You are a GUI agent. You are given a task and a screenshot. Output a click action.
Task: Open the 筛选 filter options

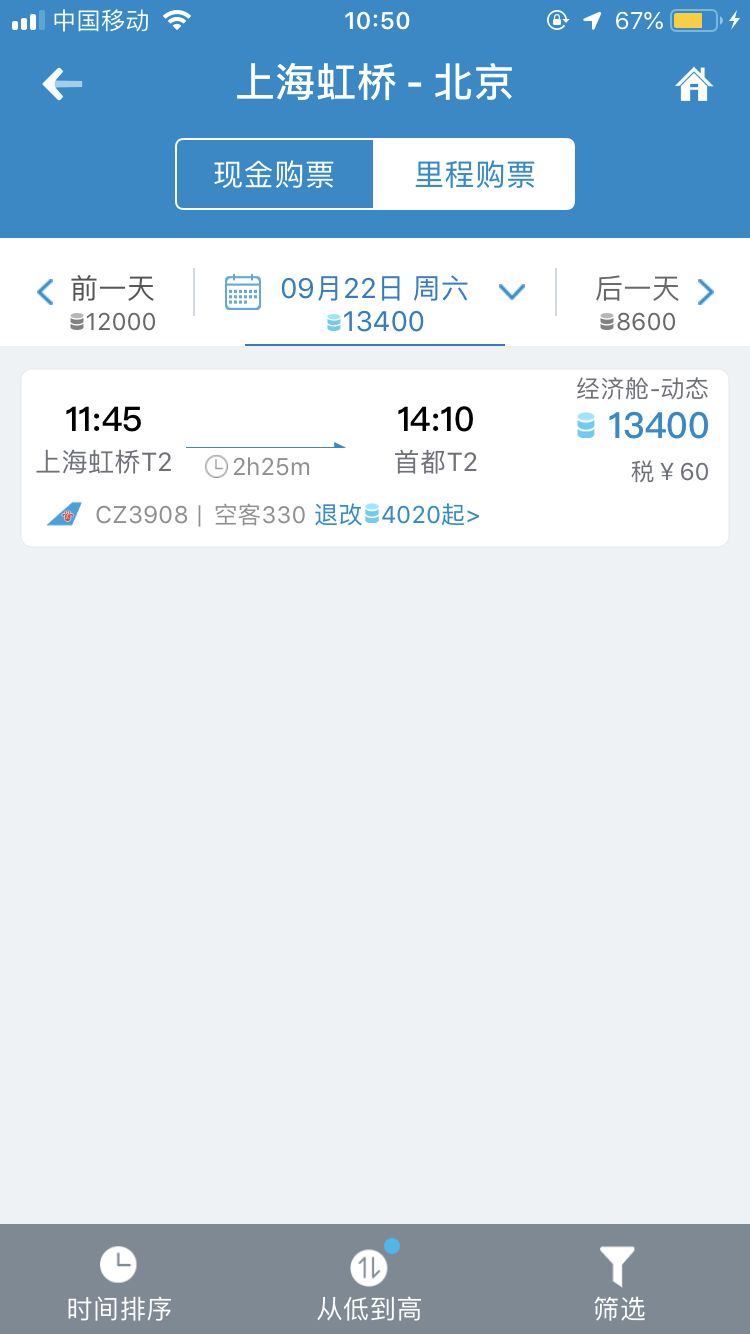point(619,1284)
